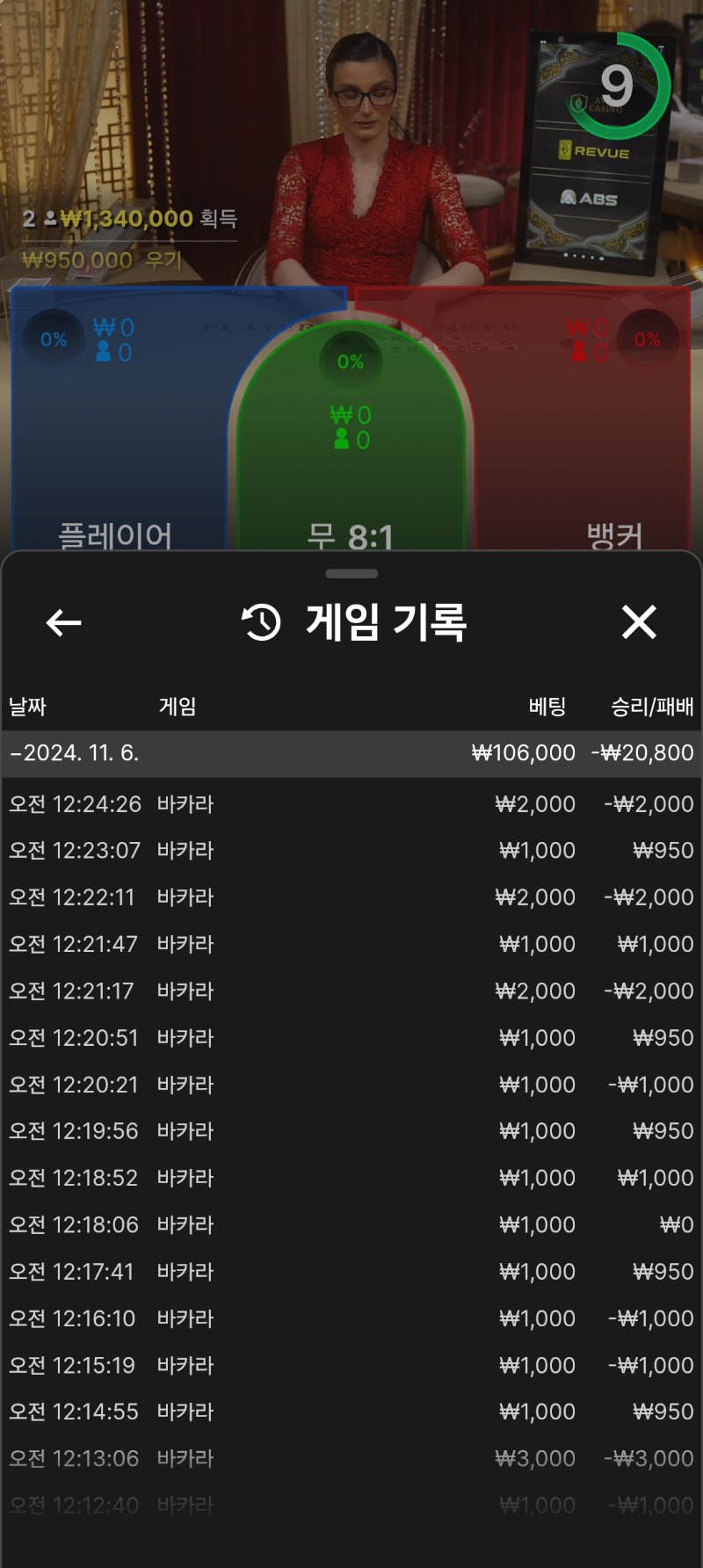The width and height of the screenshot is (703, 1568).
Task: Open the 오전 12:21:47 바카라 record
Action: [x=351, y=944]
